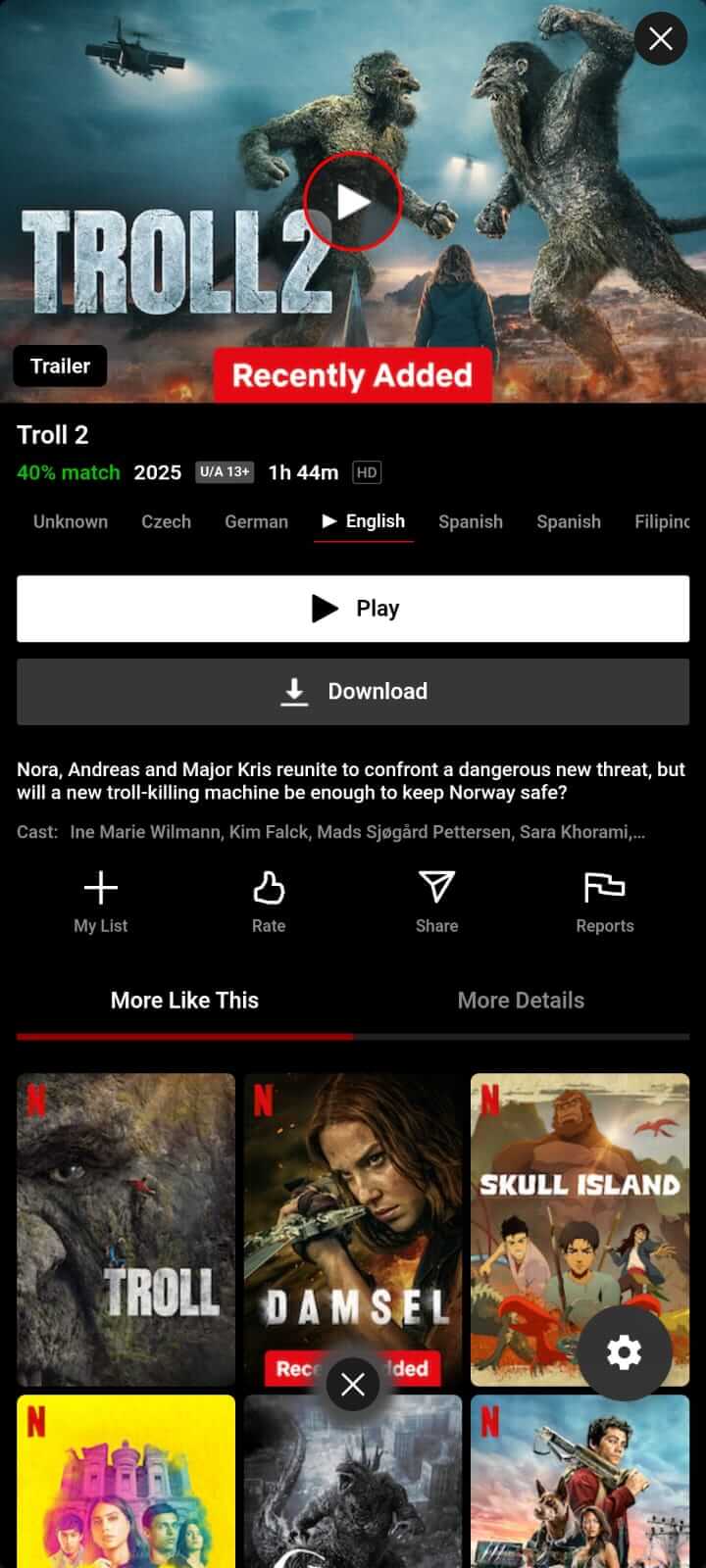Screen dimensions: 706x1568
Task: Rate this movie
Action: tap(269, 902)
